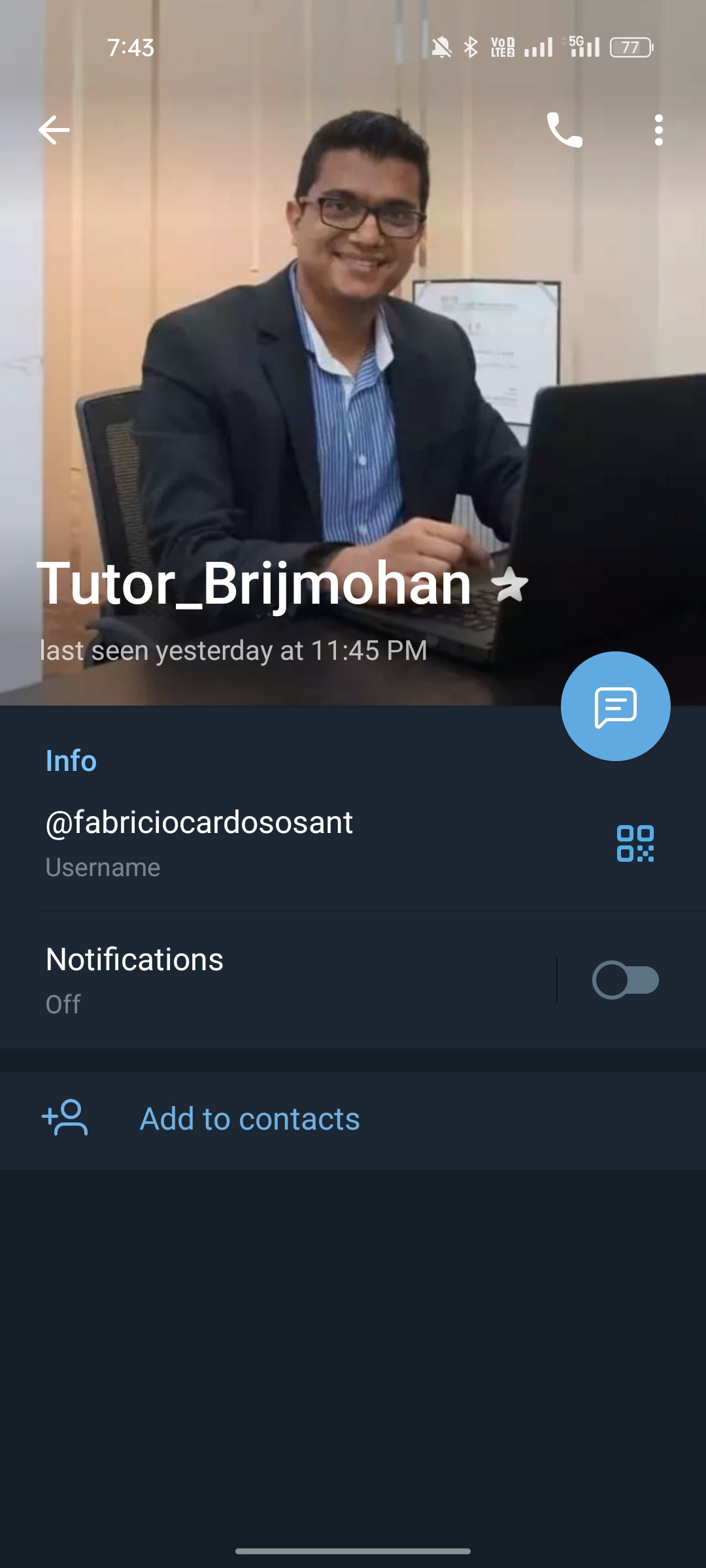Start a voice call with Tutor_Brijmohan
Image resolution: width=706 pixels, height=1568 pixels.
[564, 130]
